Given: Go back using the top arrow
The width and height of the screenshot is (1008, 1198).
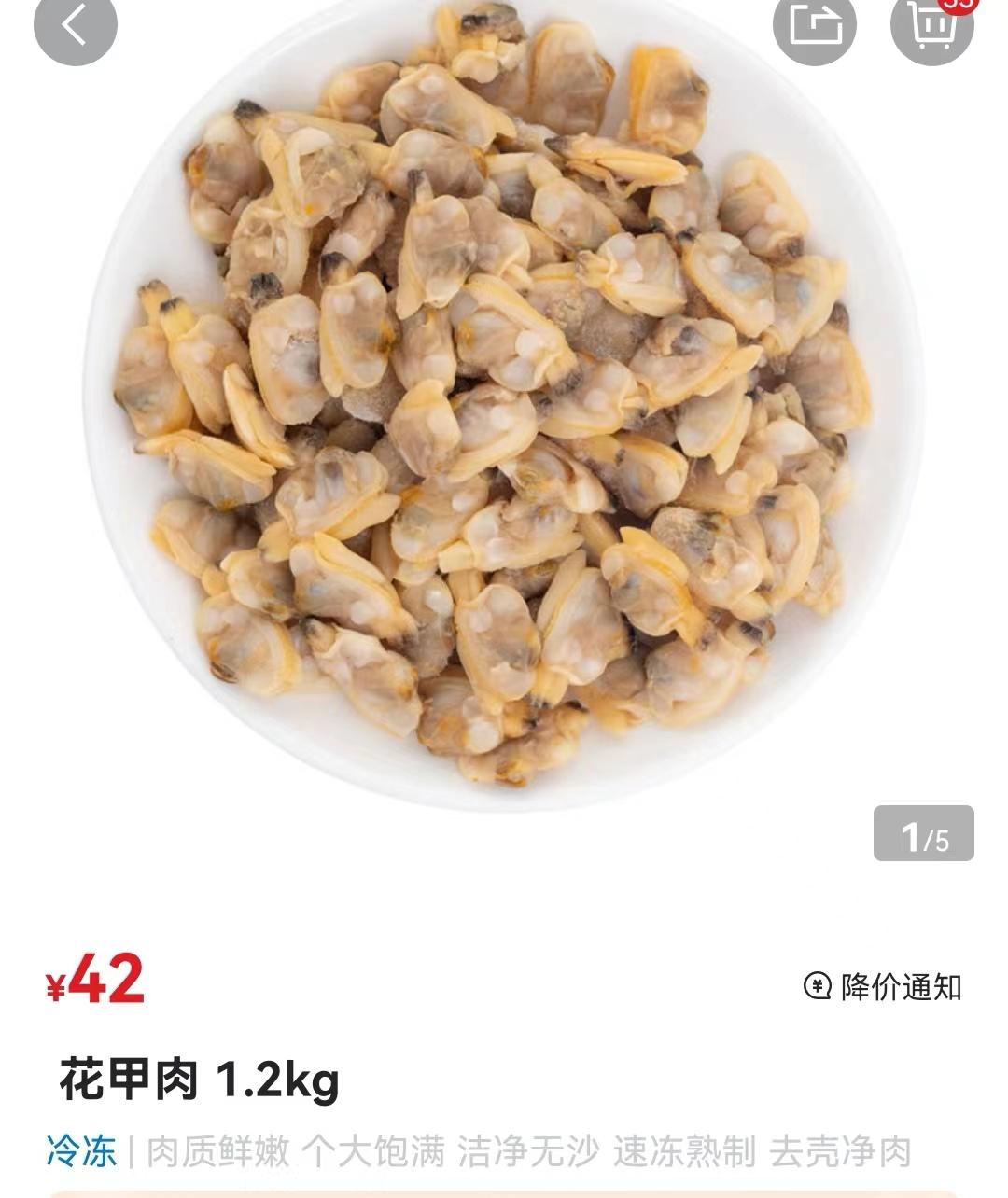Looking at the screenshot, I should pyautogui.click(x=75, y=26).
